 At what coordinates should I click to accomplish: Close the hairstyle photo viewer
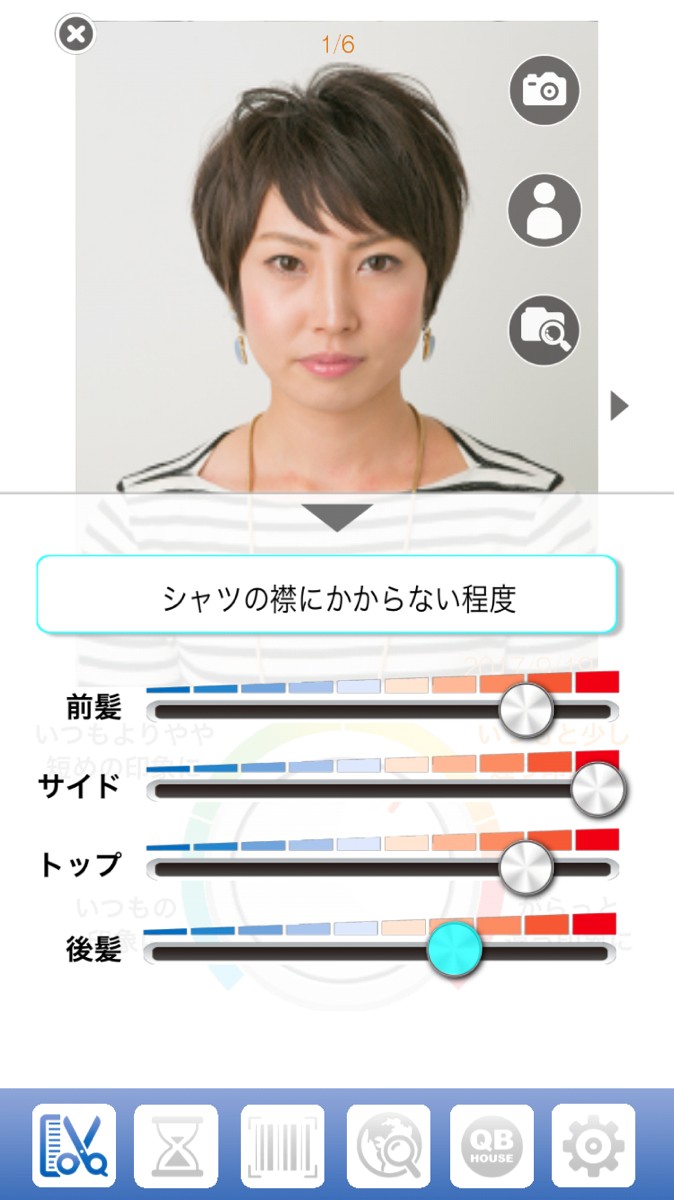75,35
